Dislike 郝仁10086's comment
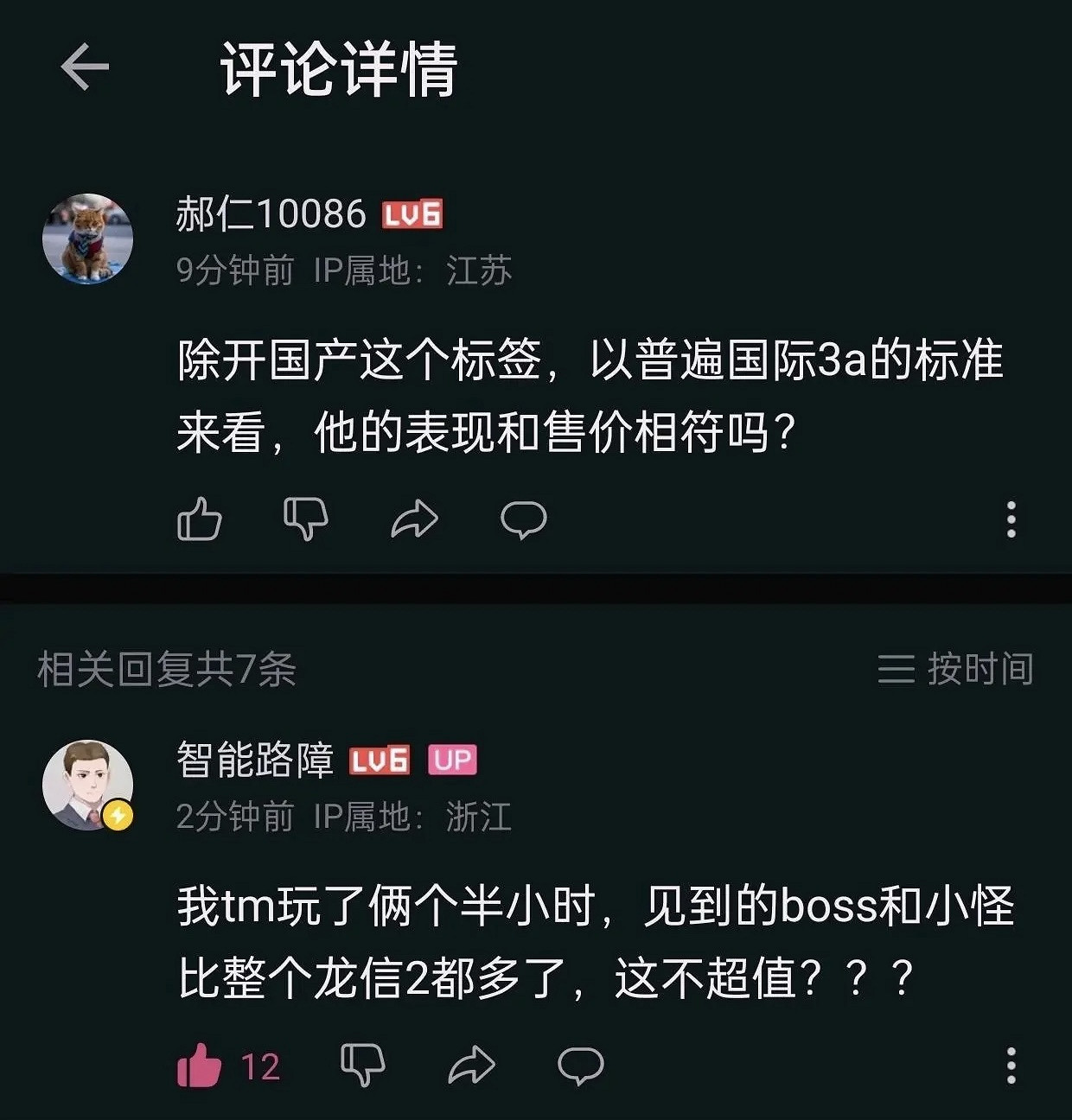 click(x=306, y=519)
